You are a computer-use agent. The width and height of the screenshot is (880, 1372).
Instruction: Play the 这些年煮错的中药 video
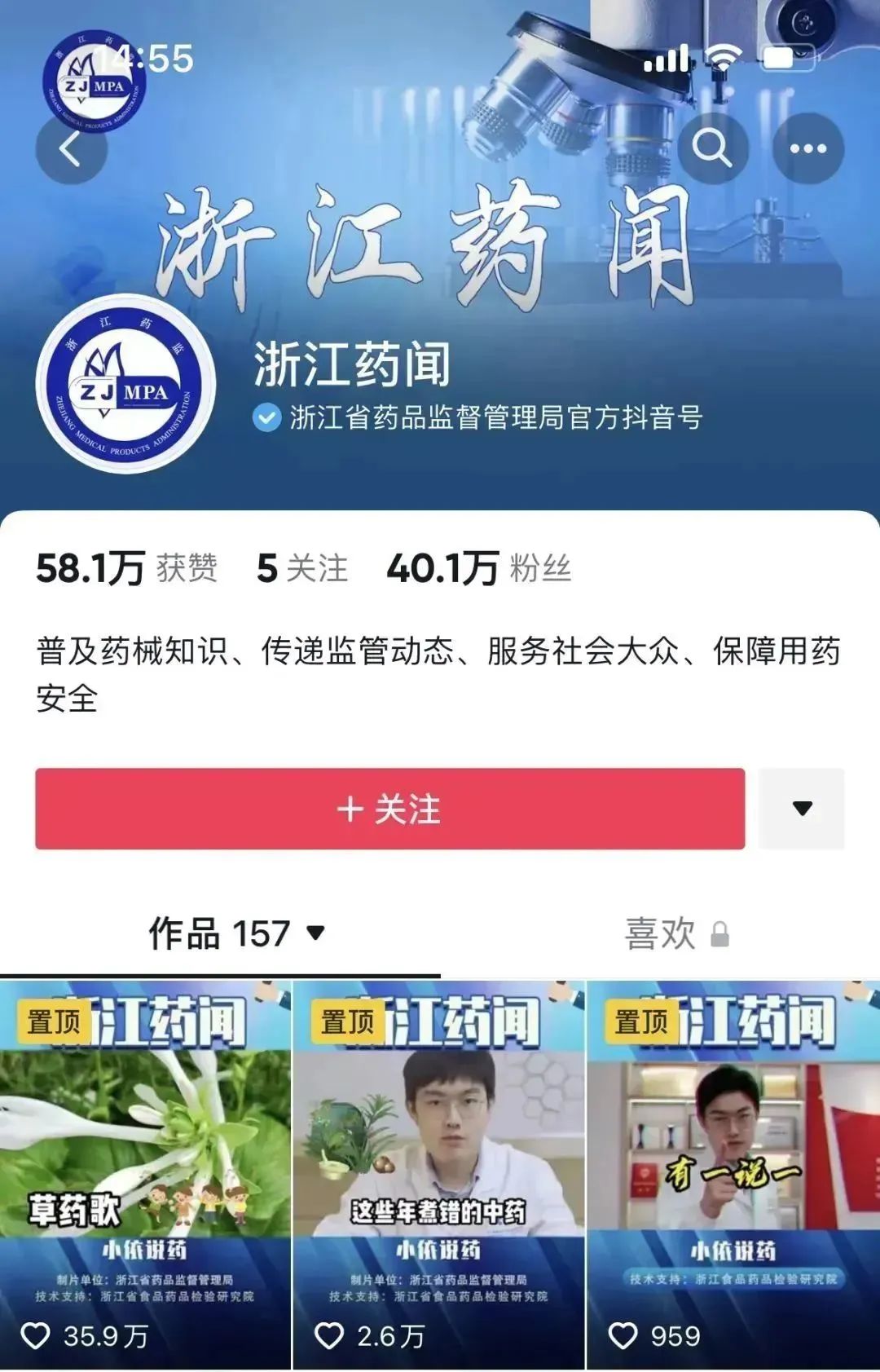point(438,1174)
